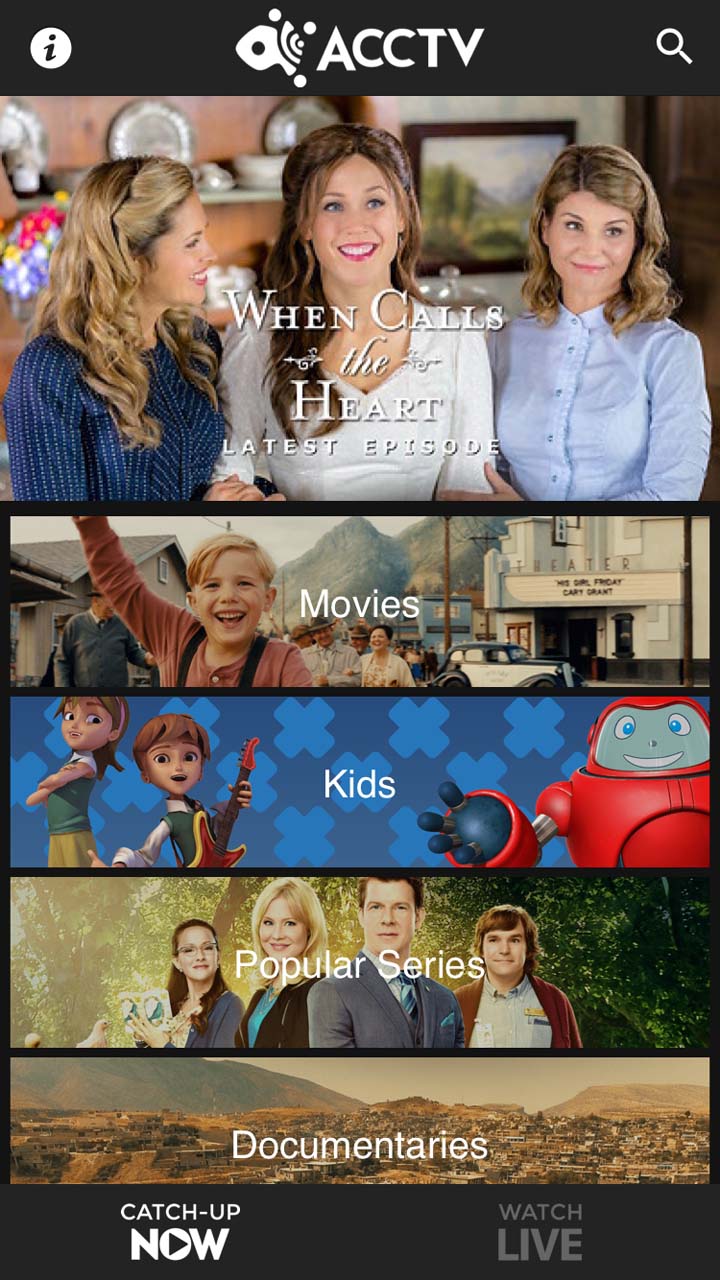The height and width of the screenshot is (1280, 720).
Task: Select the Popular Series category
Action: coord(360,963)
